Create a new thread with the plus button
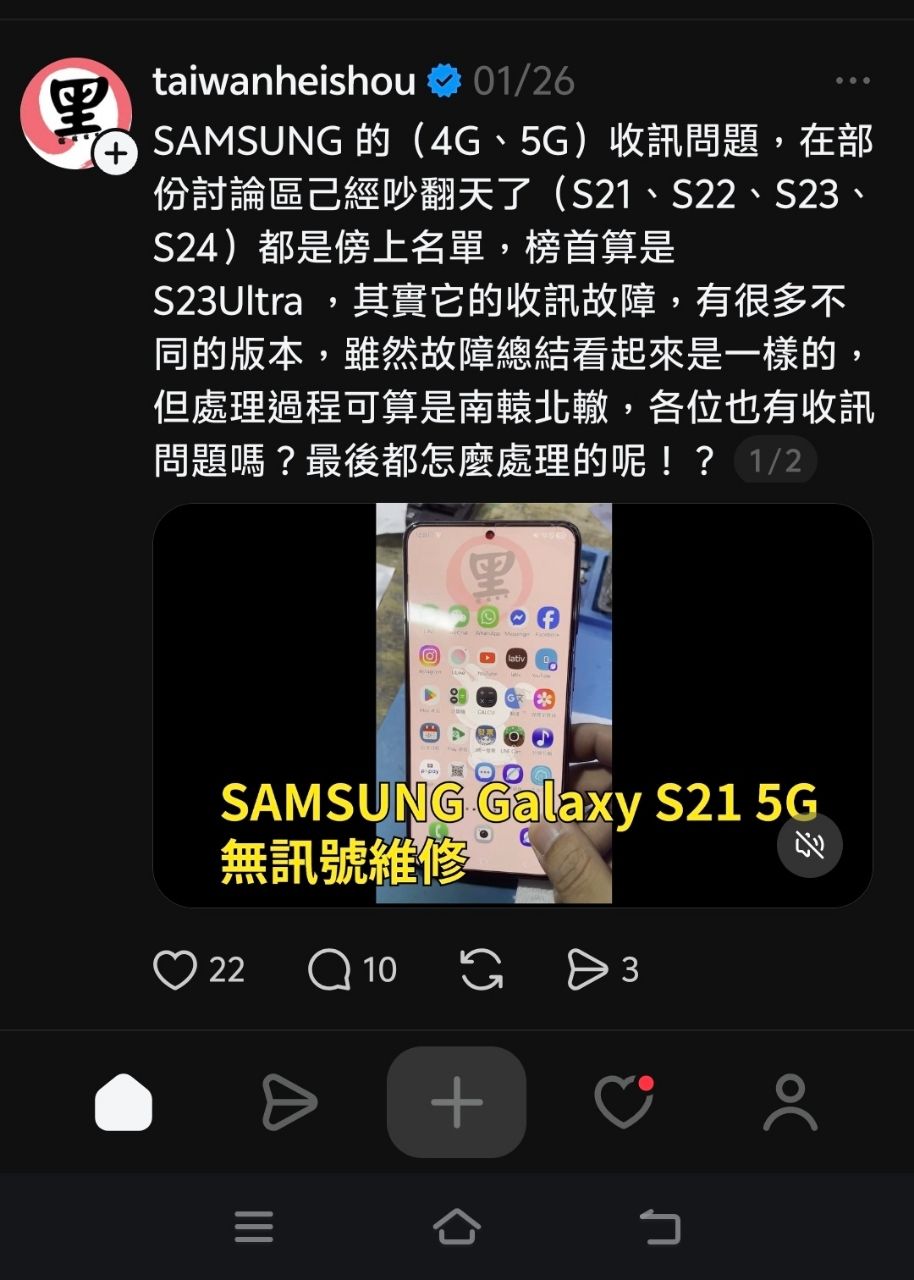 [x=457, y=1102]
